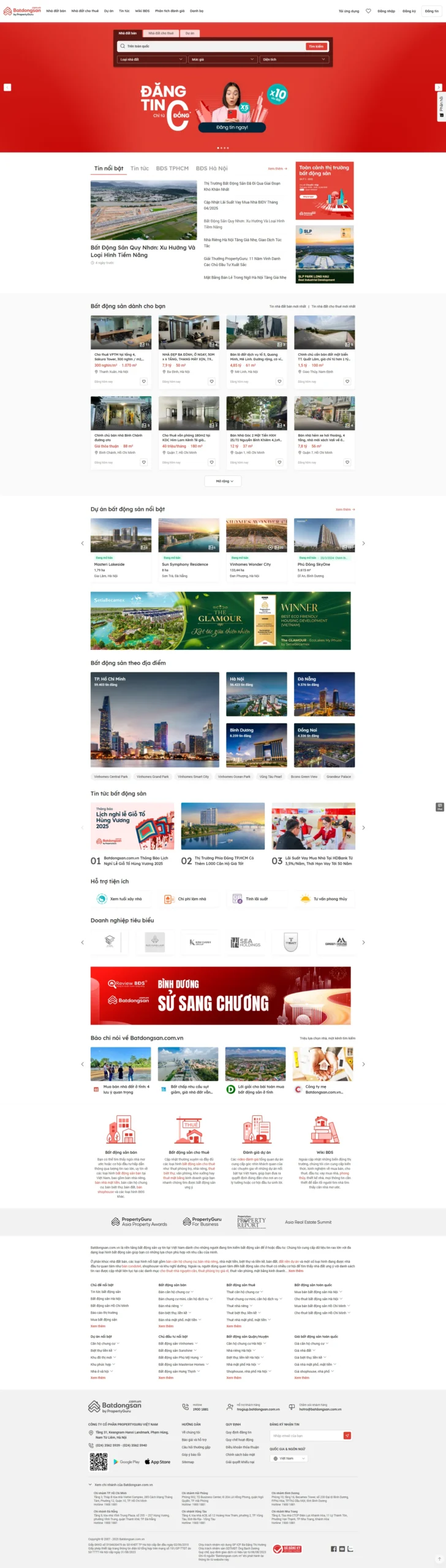The image size is (446, 1568).
Task: Go to next hero banner slide
Action: (x=438, y=88)
